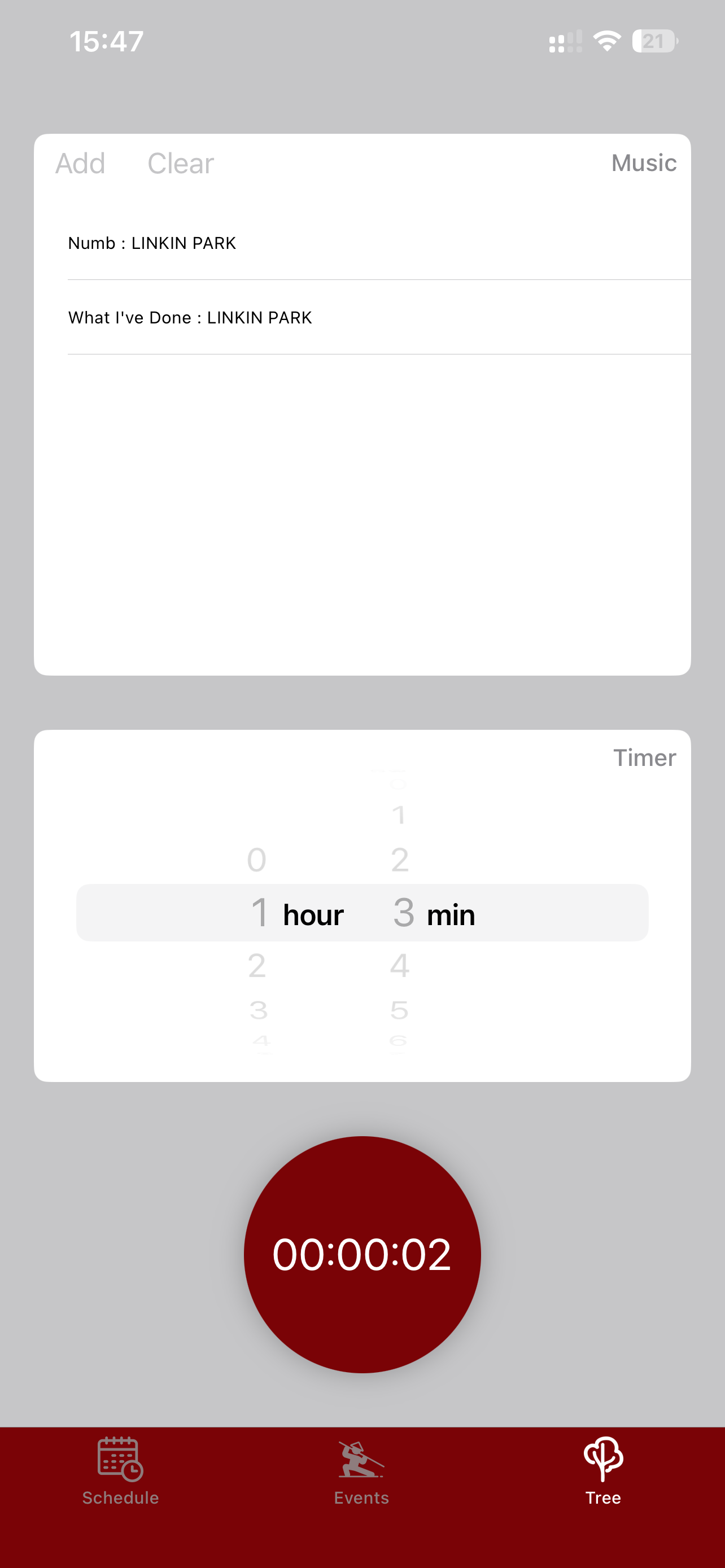Select What I've Done by LINKIN PARK
The width and height of the screenshot is (725, 1568).
pos(190,318)
